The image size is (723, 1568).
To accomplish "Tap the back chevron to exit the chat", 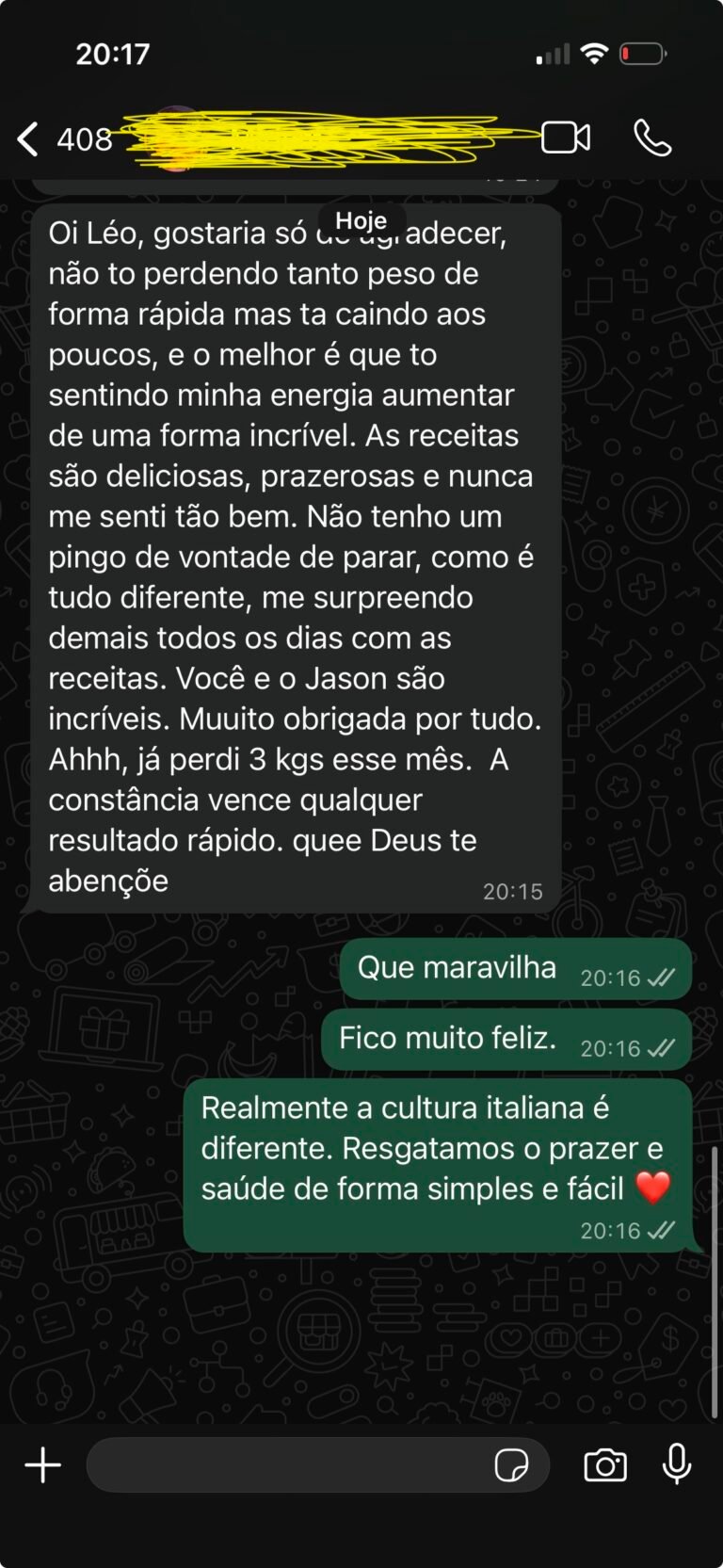I will pos(26,137).
